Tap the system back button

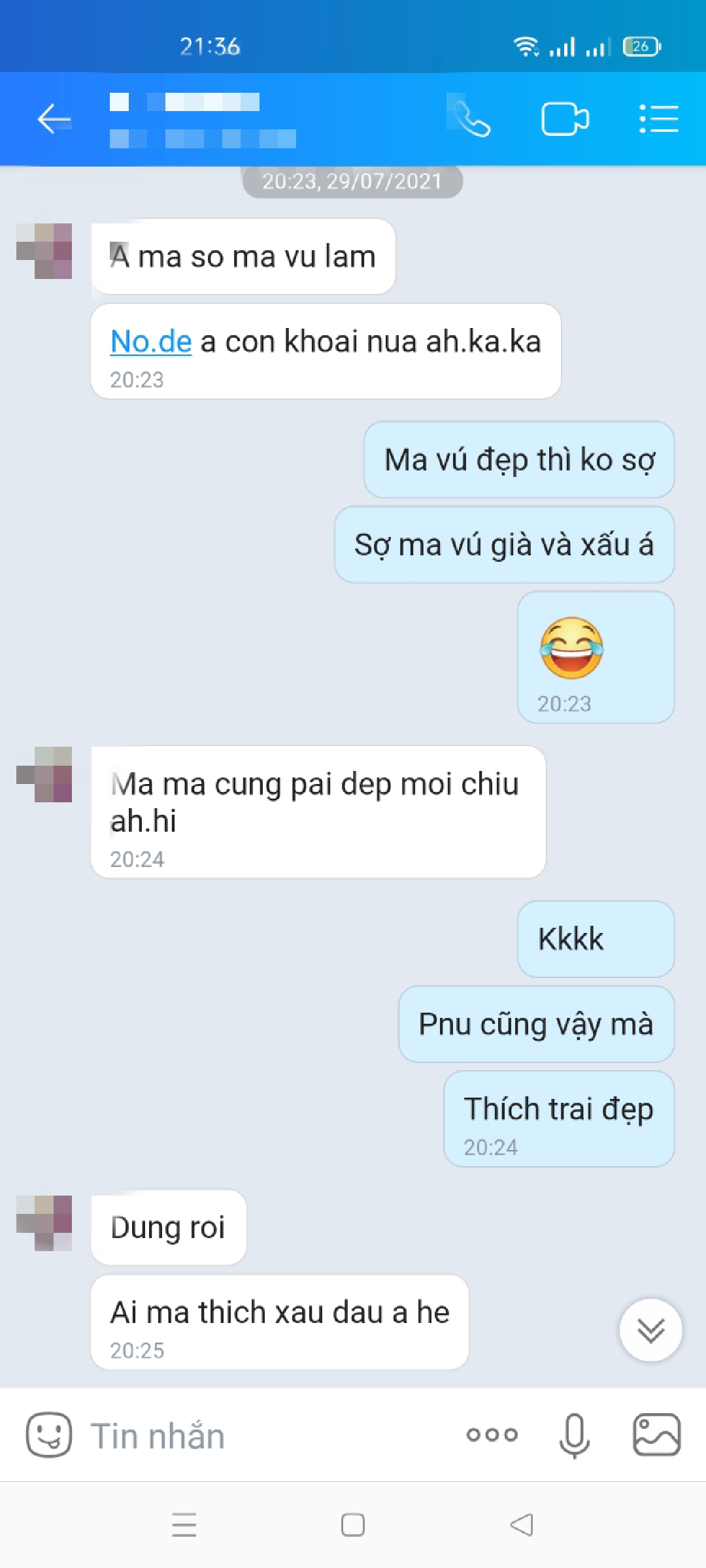pyautogui.click(x=522, y=1525)
